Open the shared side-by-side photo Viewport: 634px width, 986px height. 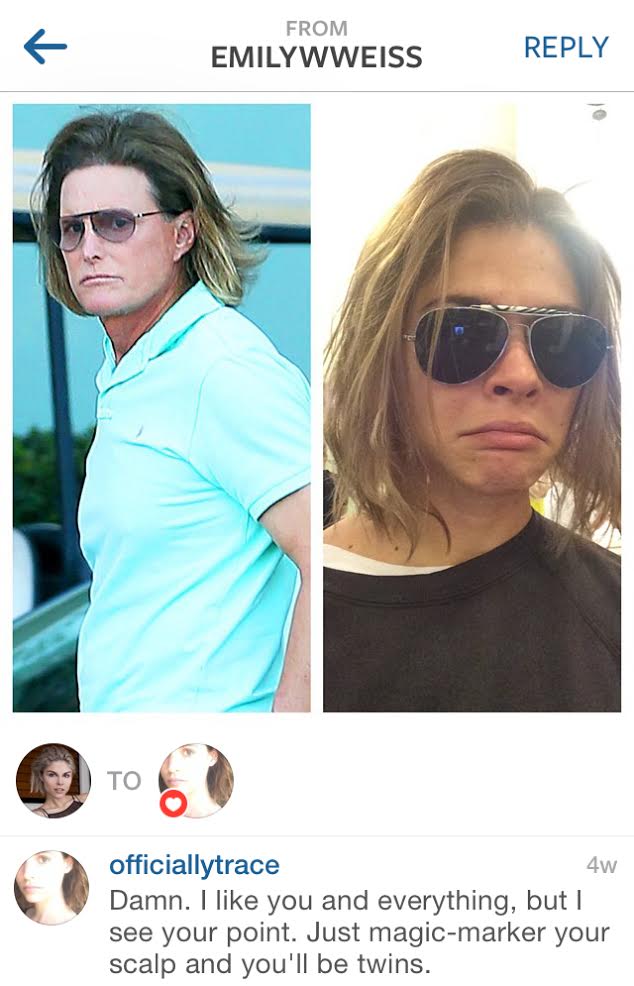(x=317, y=408)
